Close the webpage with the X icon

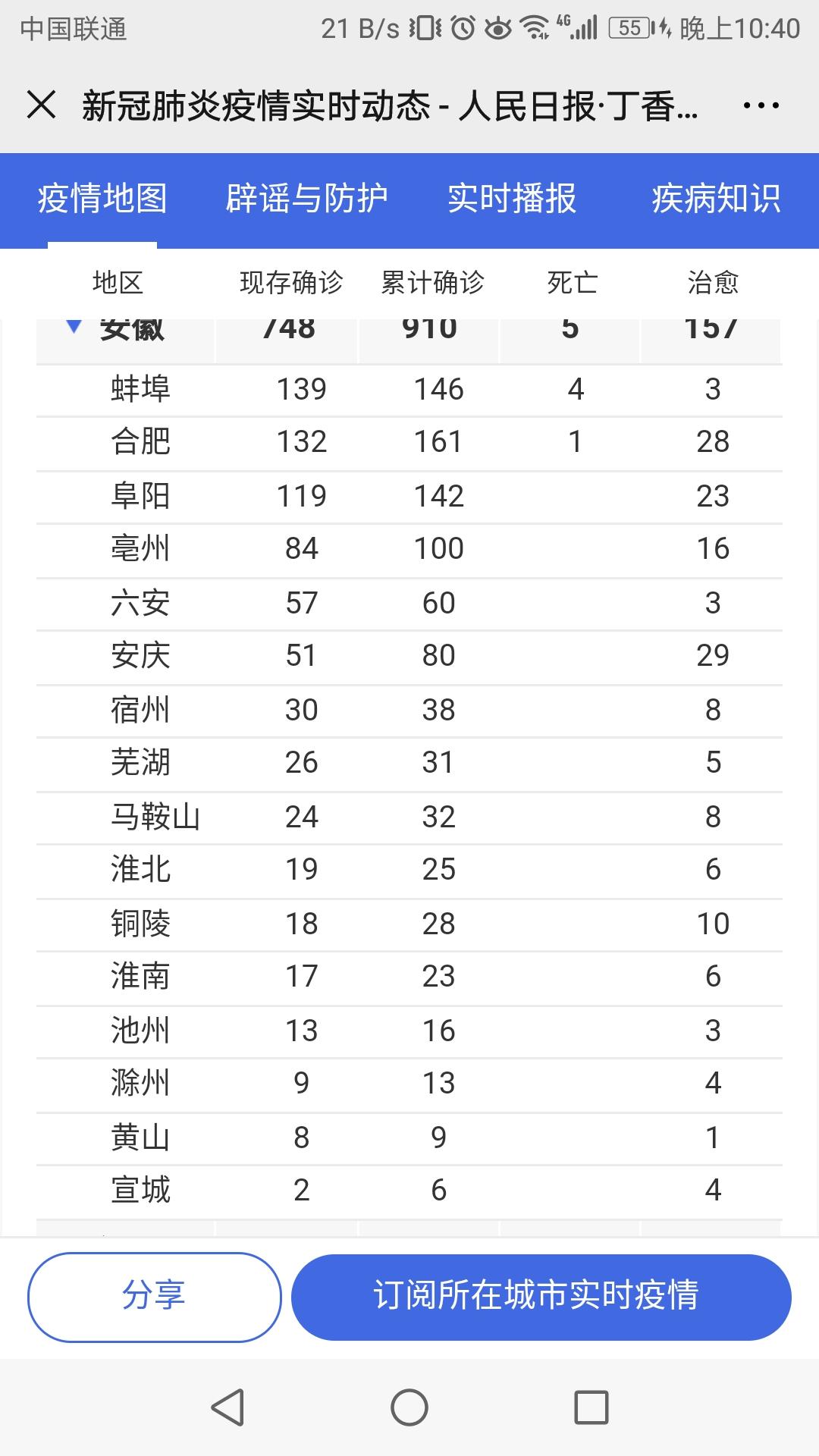42,105
